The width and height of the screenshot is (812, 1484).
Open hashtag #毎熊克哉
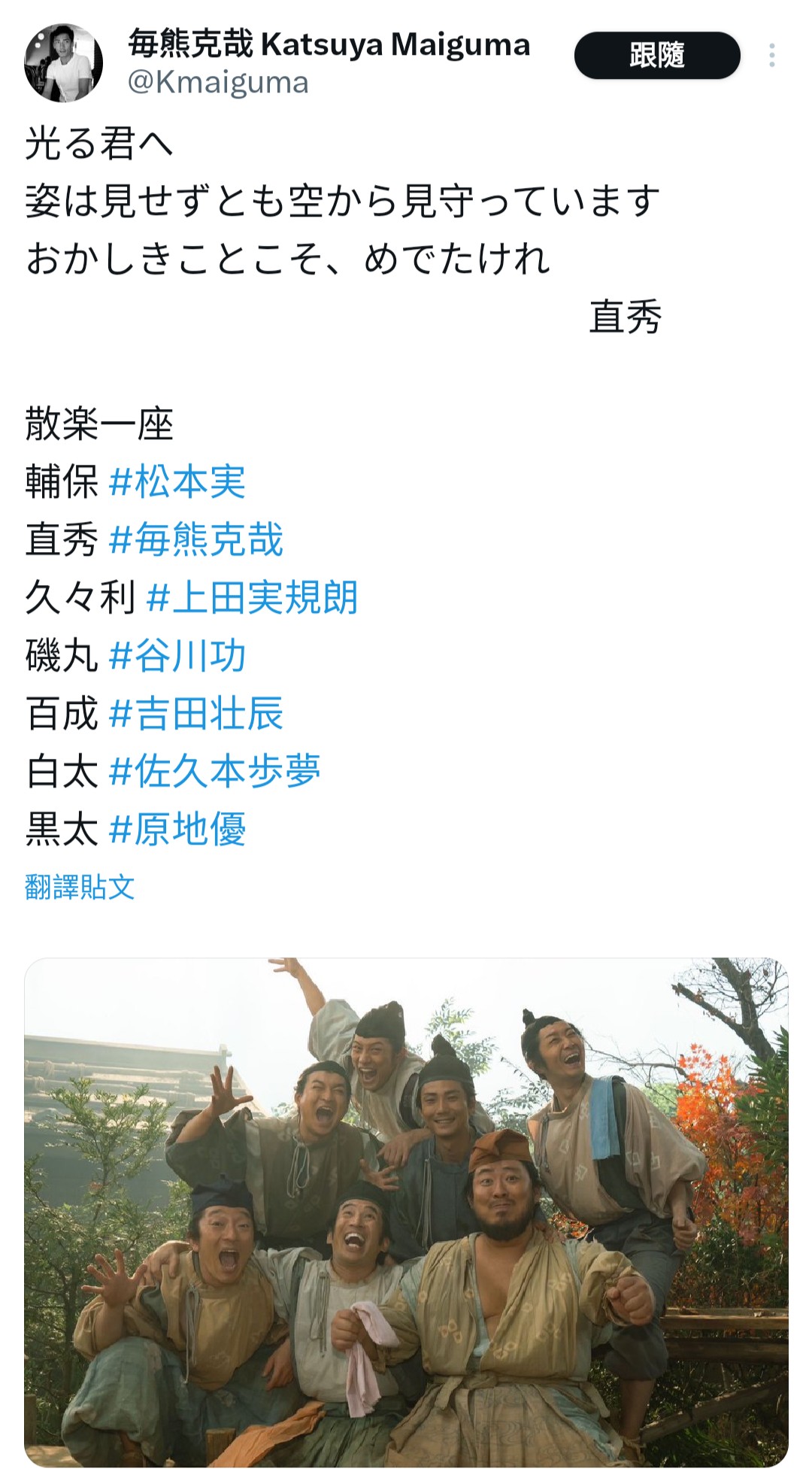pos(195,540)
